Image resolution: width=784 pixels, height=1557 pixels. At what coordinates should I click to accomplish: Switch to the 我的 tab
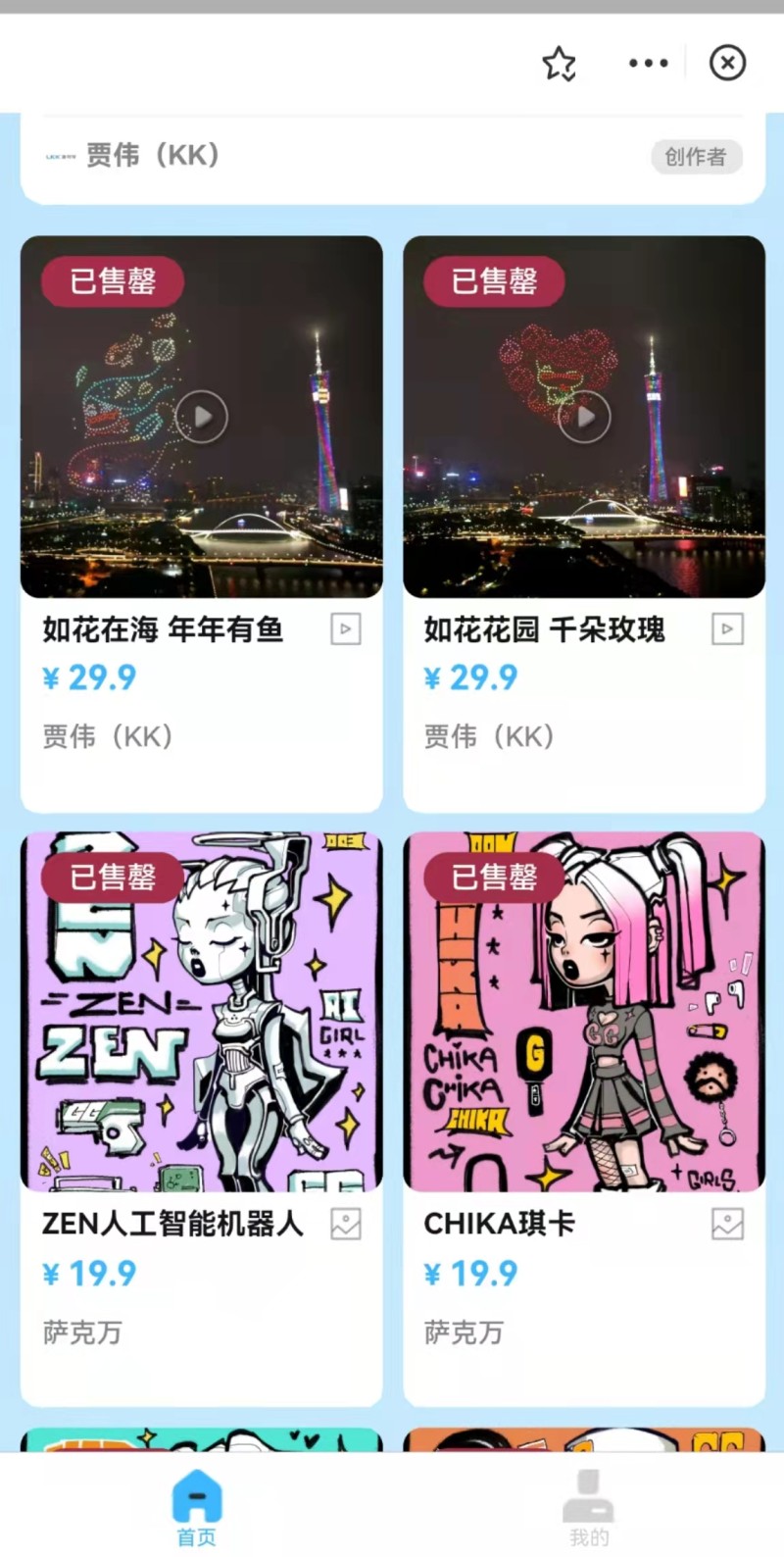tap(588, 1506)
